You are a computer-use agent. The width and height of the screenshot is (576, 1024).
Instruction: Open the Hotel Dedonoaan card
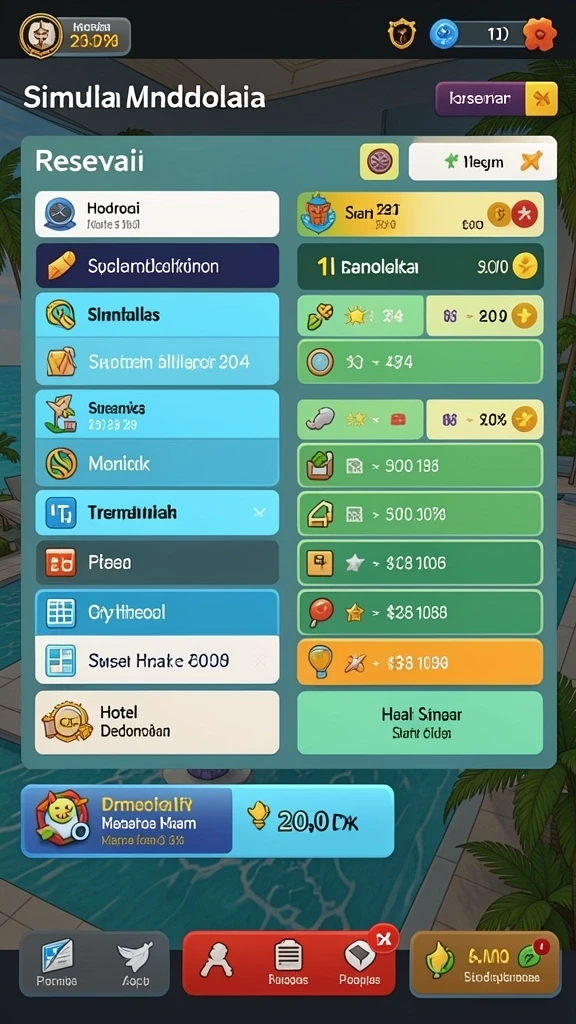click(x=157, y=722)
